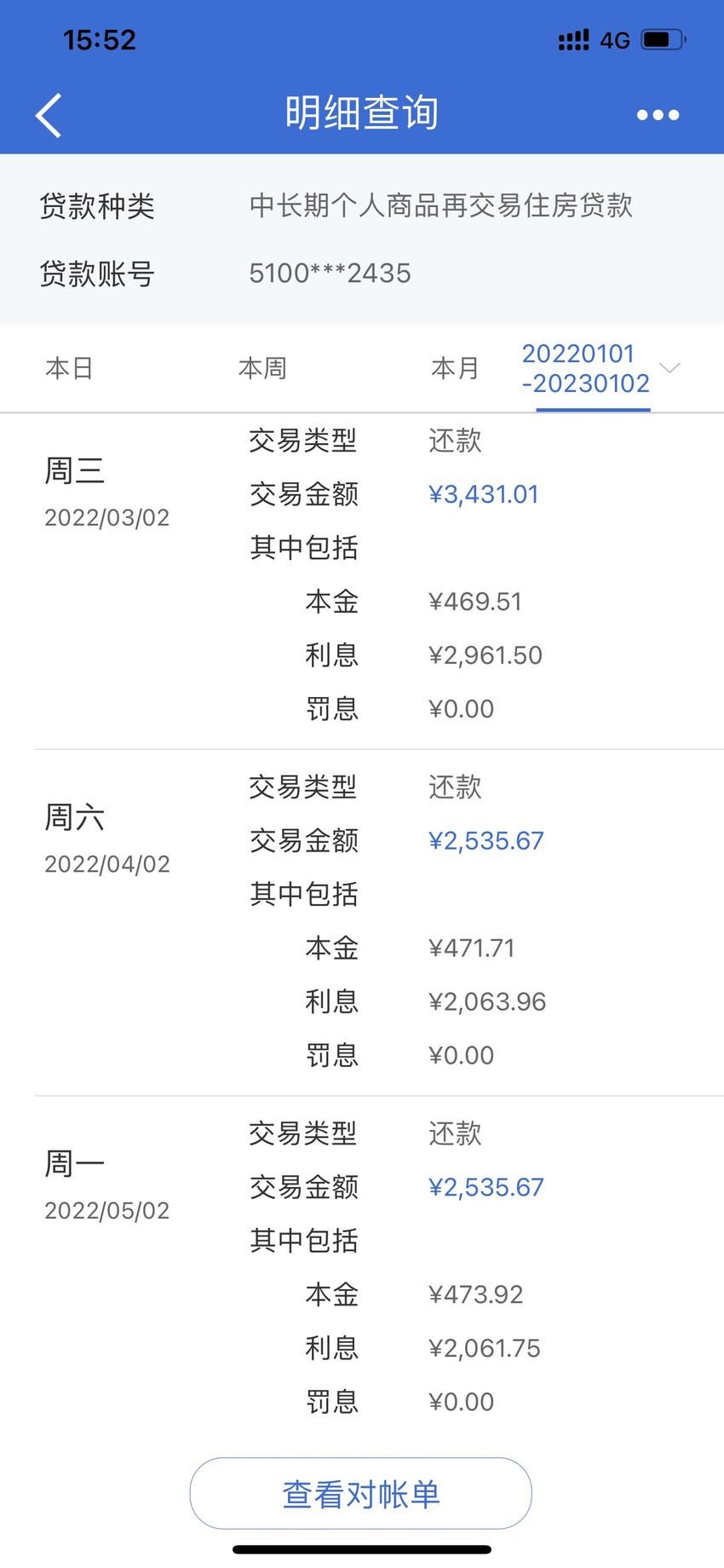Tap the 查看对帐单 button
The image size is (724, 1568).
coord(361,1494)
